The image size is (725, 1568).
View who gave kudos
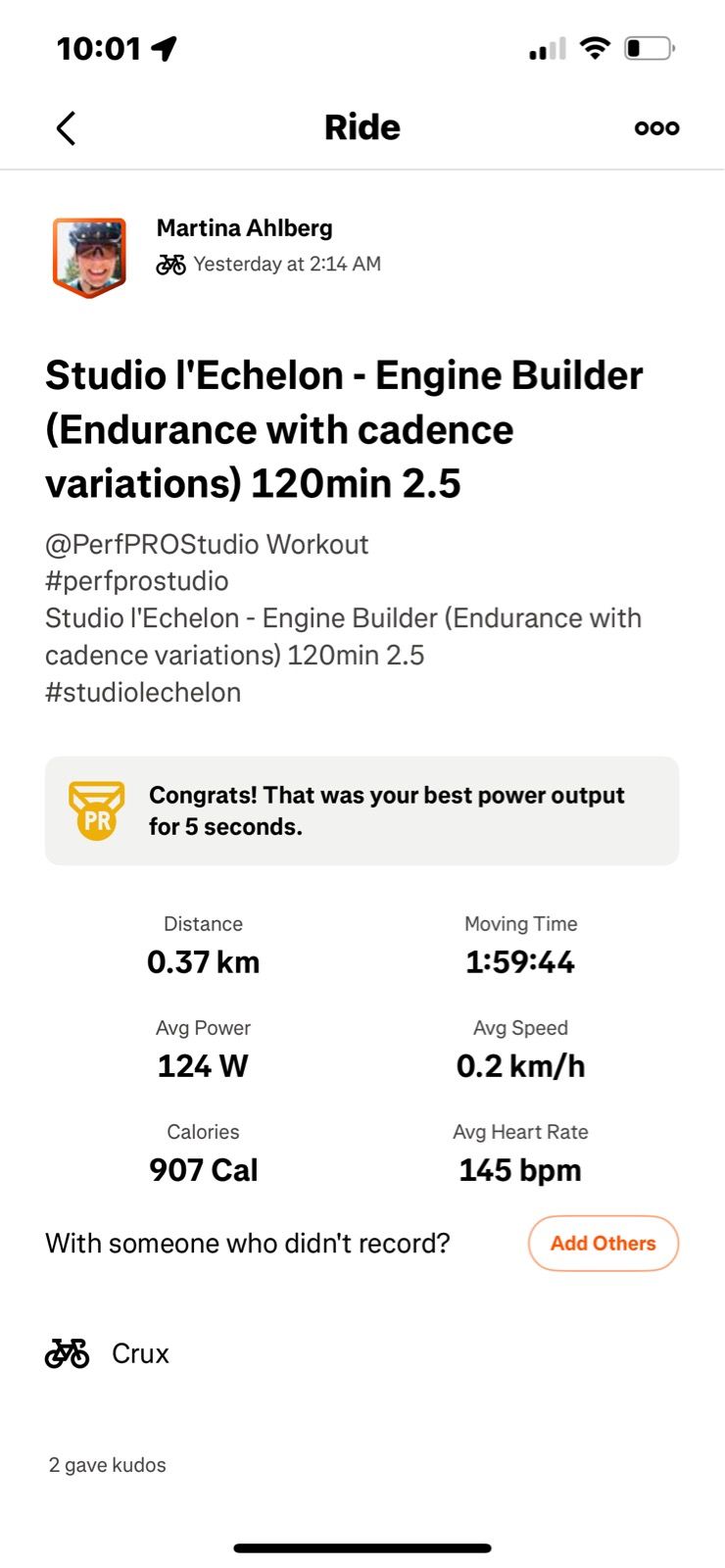(108, 1465)
